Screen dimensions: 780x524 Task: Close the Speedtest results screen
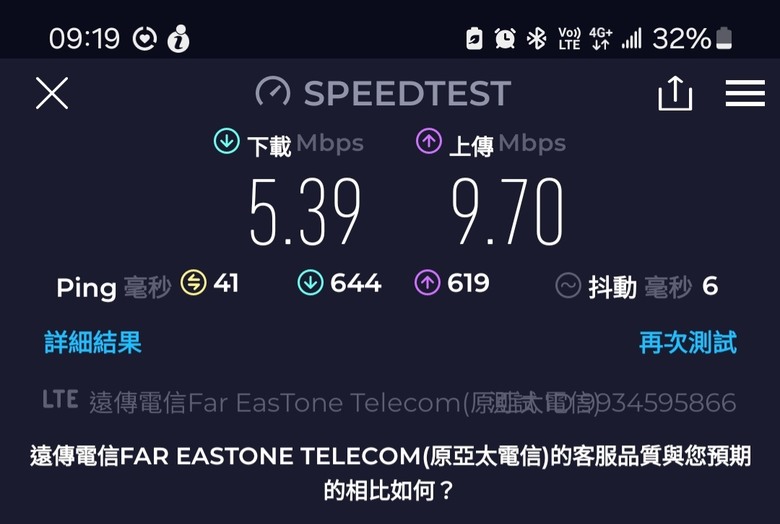(52, 93)
